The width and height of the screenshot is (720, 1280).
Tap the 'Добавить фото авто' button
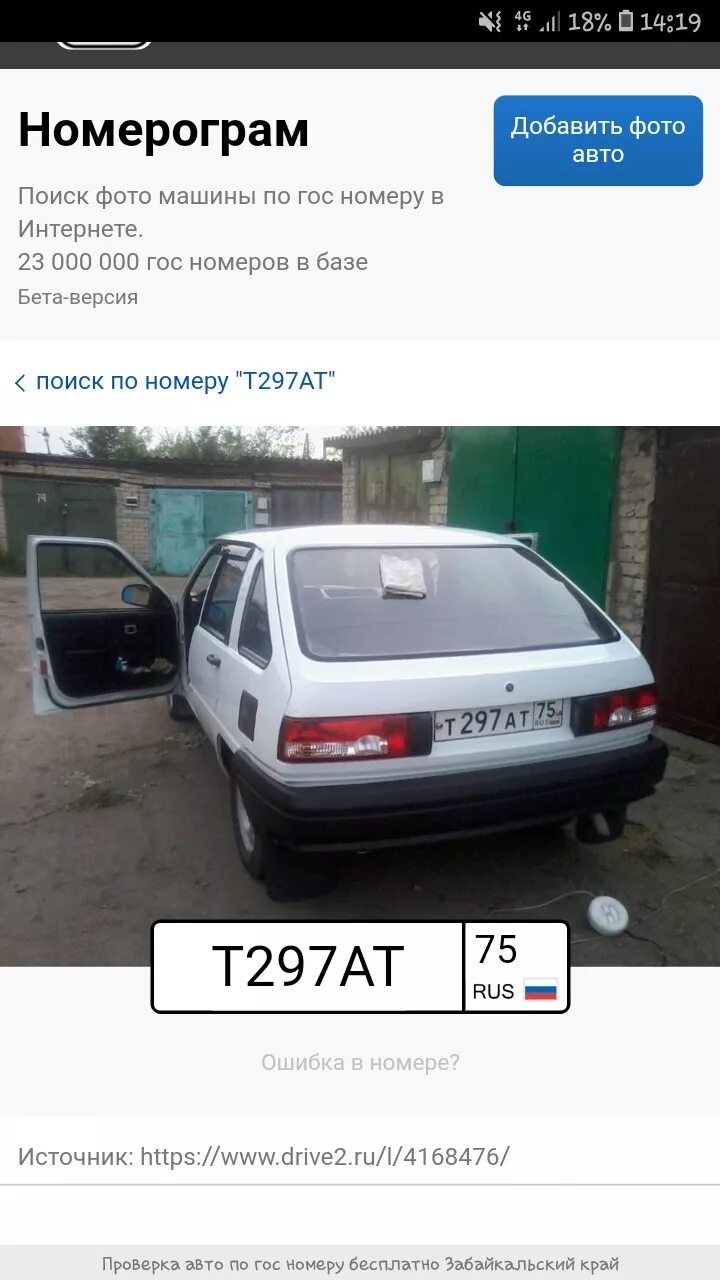pyautogui.click(x=598, y=141)
